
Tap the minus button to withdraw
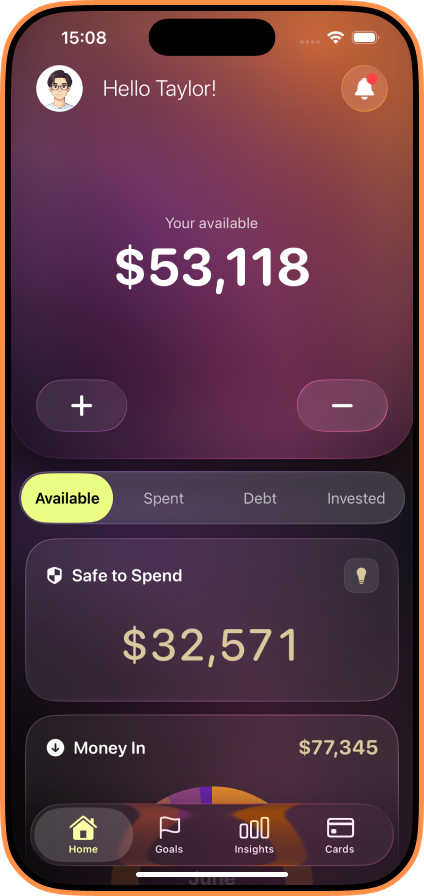[x=342, y=405]
